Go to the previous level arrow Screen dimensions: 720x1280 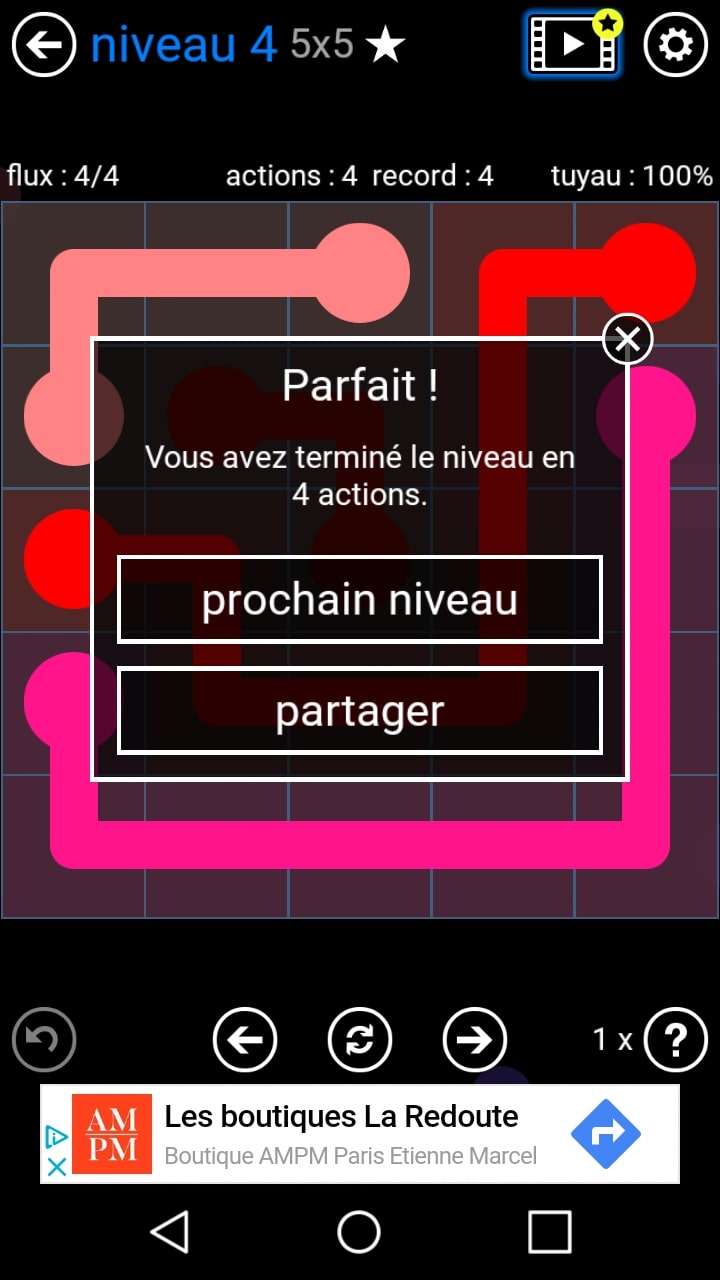(245, 1040)
